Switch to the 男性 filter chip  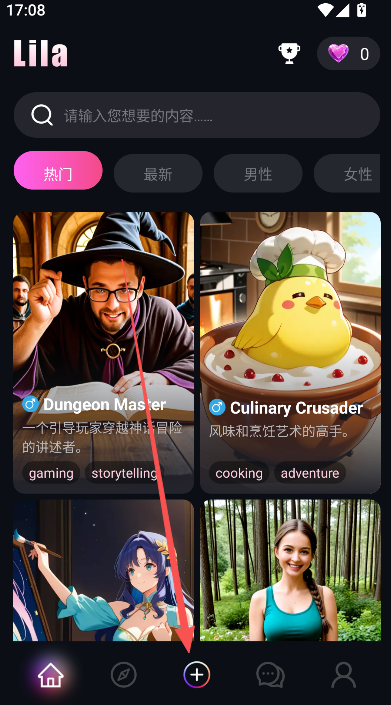(258, 174)
